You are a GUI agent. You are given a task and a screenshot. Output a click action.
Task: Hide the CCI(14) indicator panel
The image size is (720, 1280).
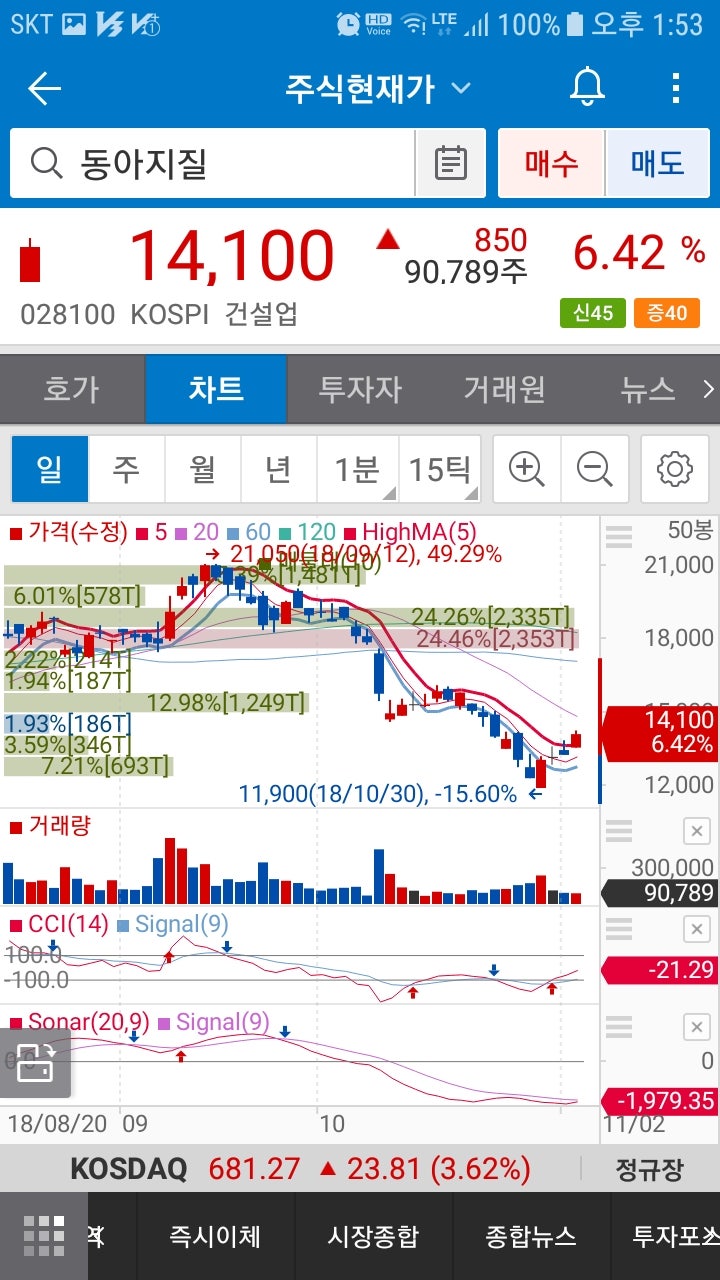coord(695,929)
